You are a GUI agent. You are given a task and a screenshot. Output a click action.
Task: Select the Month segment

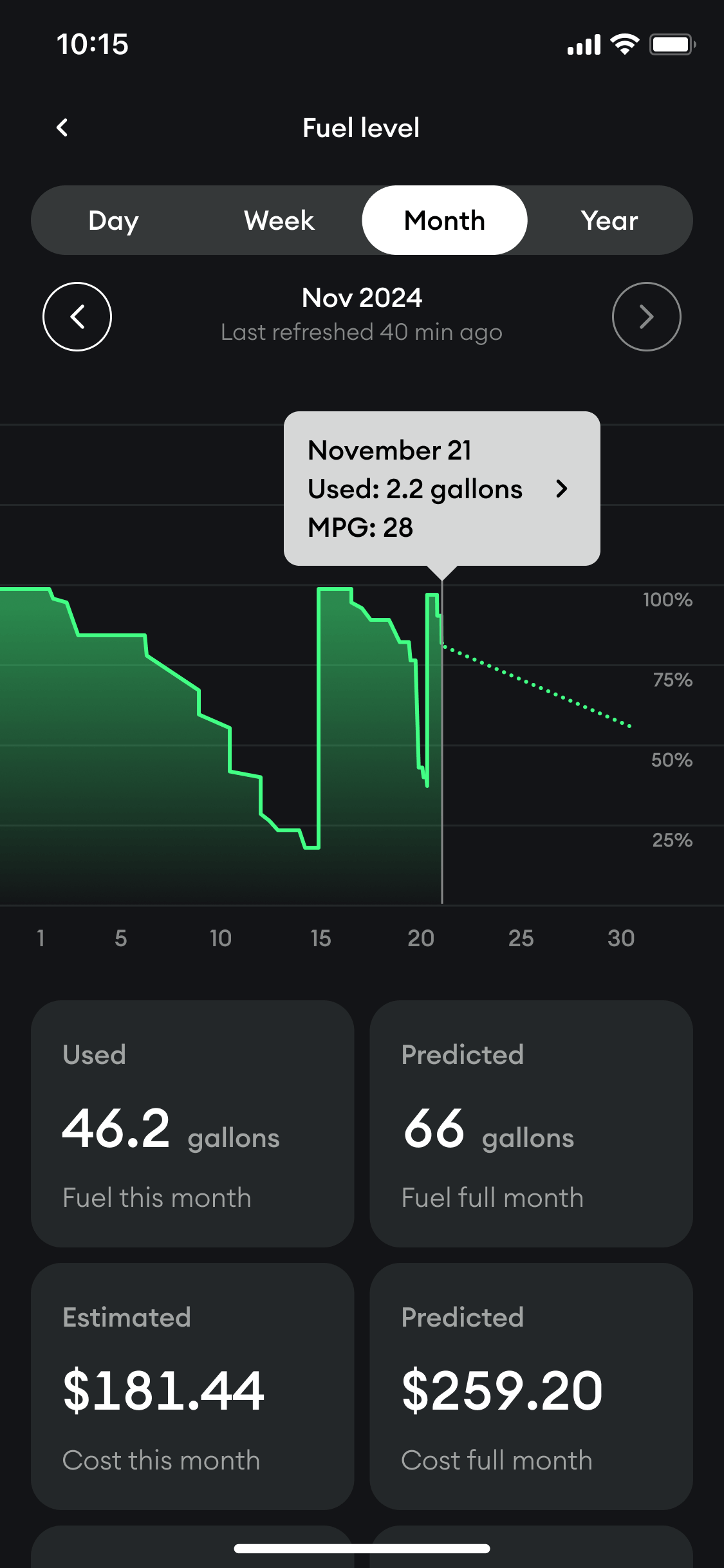click(x=444, y=221)
